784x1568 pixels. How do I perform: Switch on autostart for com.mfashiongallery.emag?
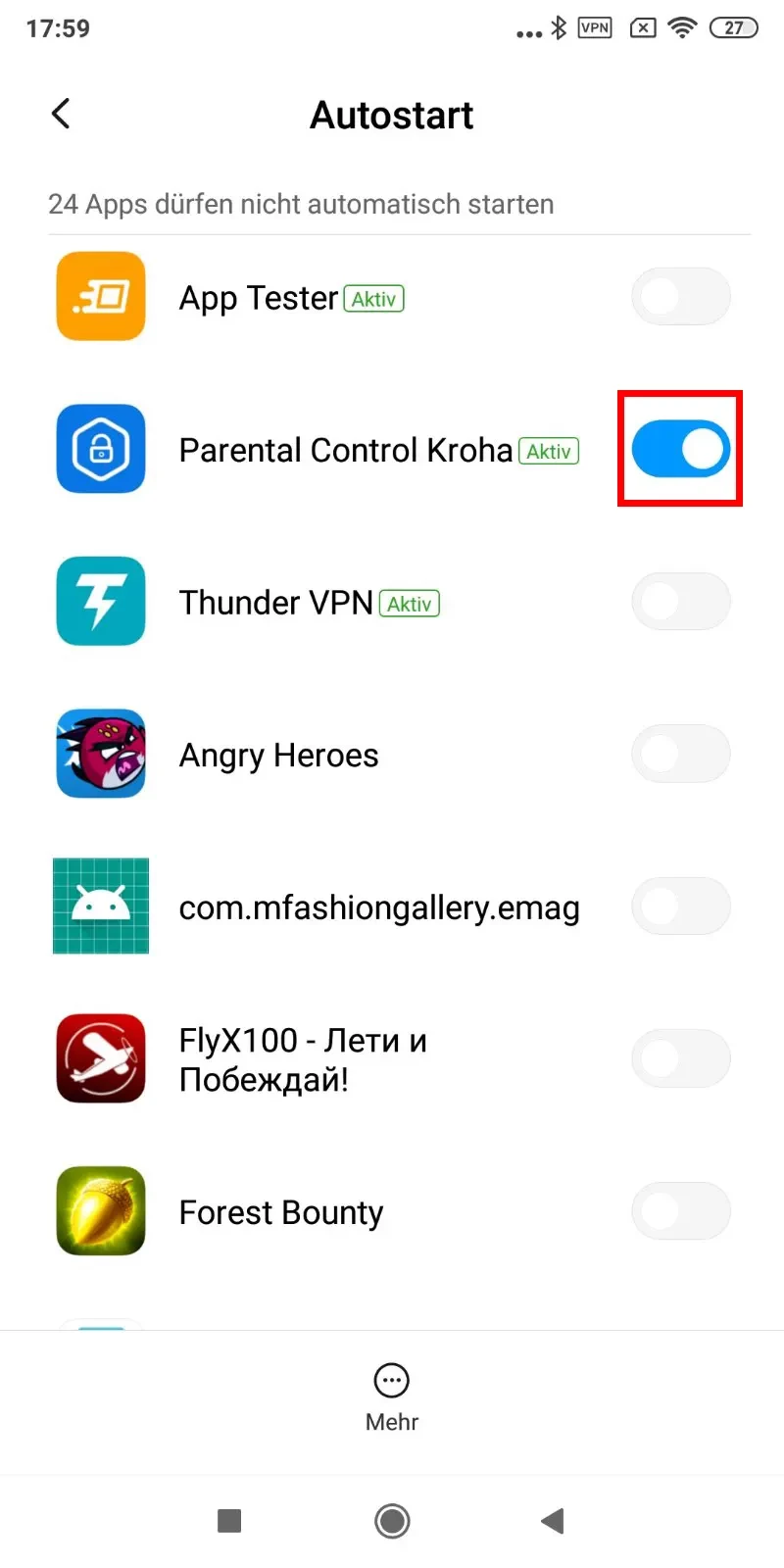[680, 906]
